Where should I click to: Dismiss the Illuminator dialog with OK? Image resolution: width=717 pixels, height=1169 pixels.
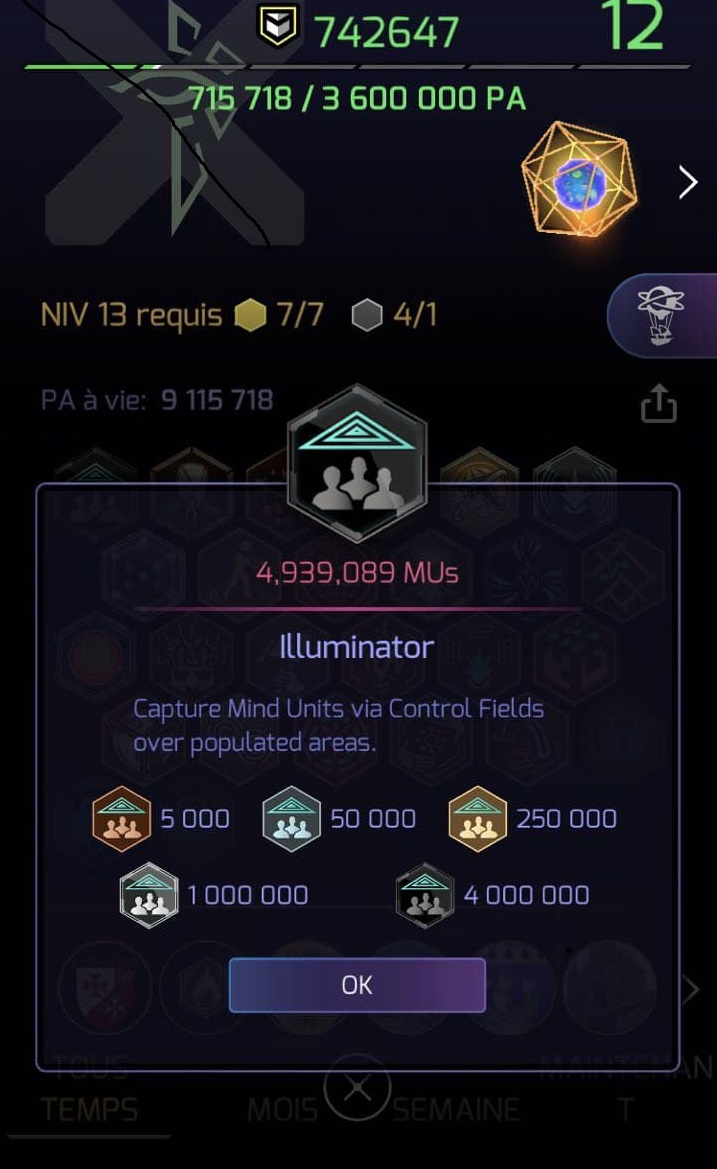coord(357,985)
